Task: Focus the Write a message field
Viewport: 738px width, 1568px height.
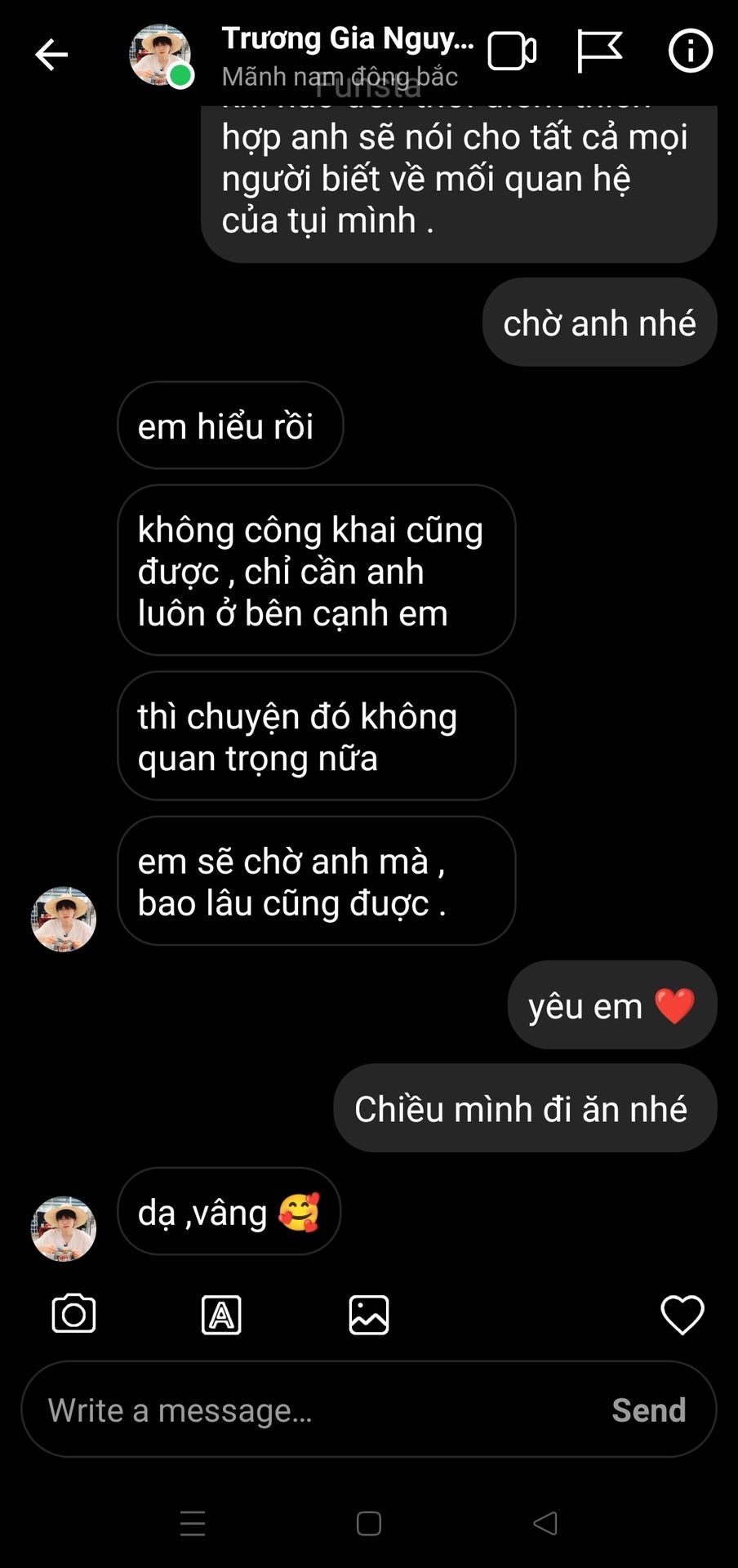Action: [x=318, y=1410]
